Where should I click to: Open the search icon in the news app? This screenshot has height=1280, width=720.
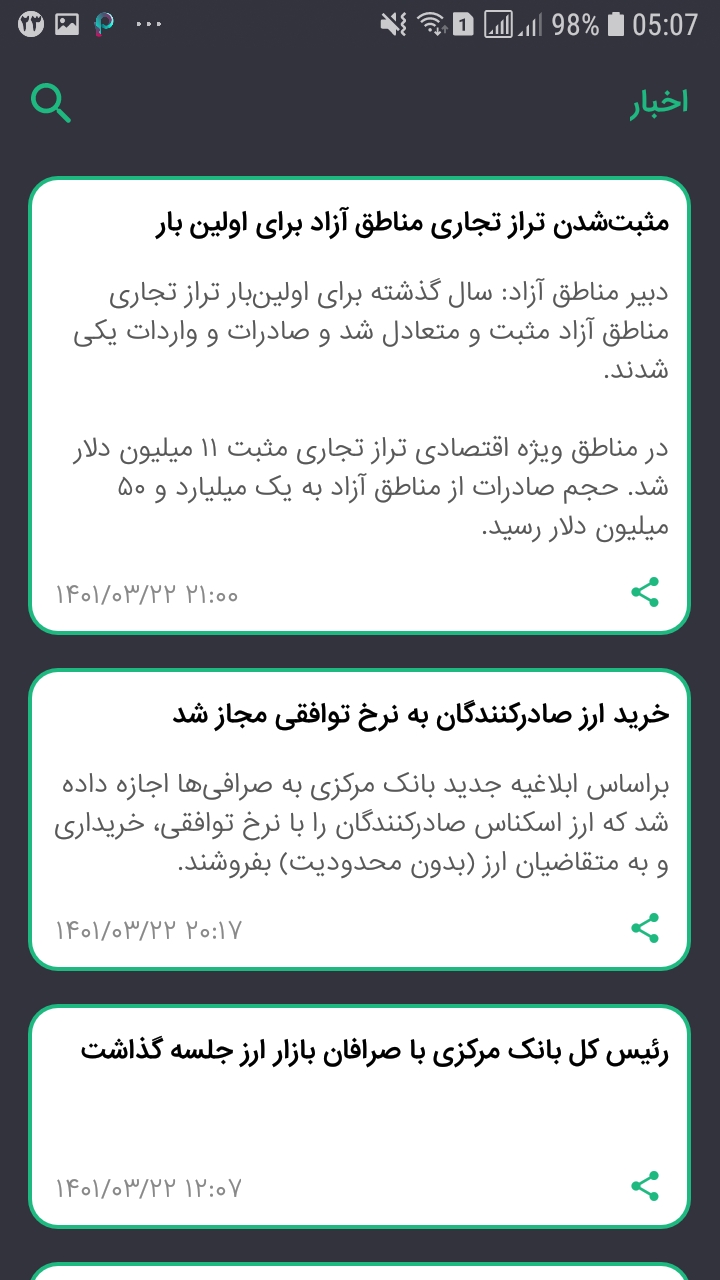coord(51,101)
